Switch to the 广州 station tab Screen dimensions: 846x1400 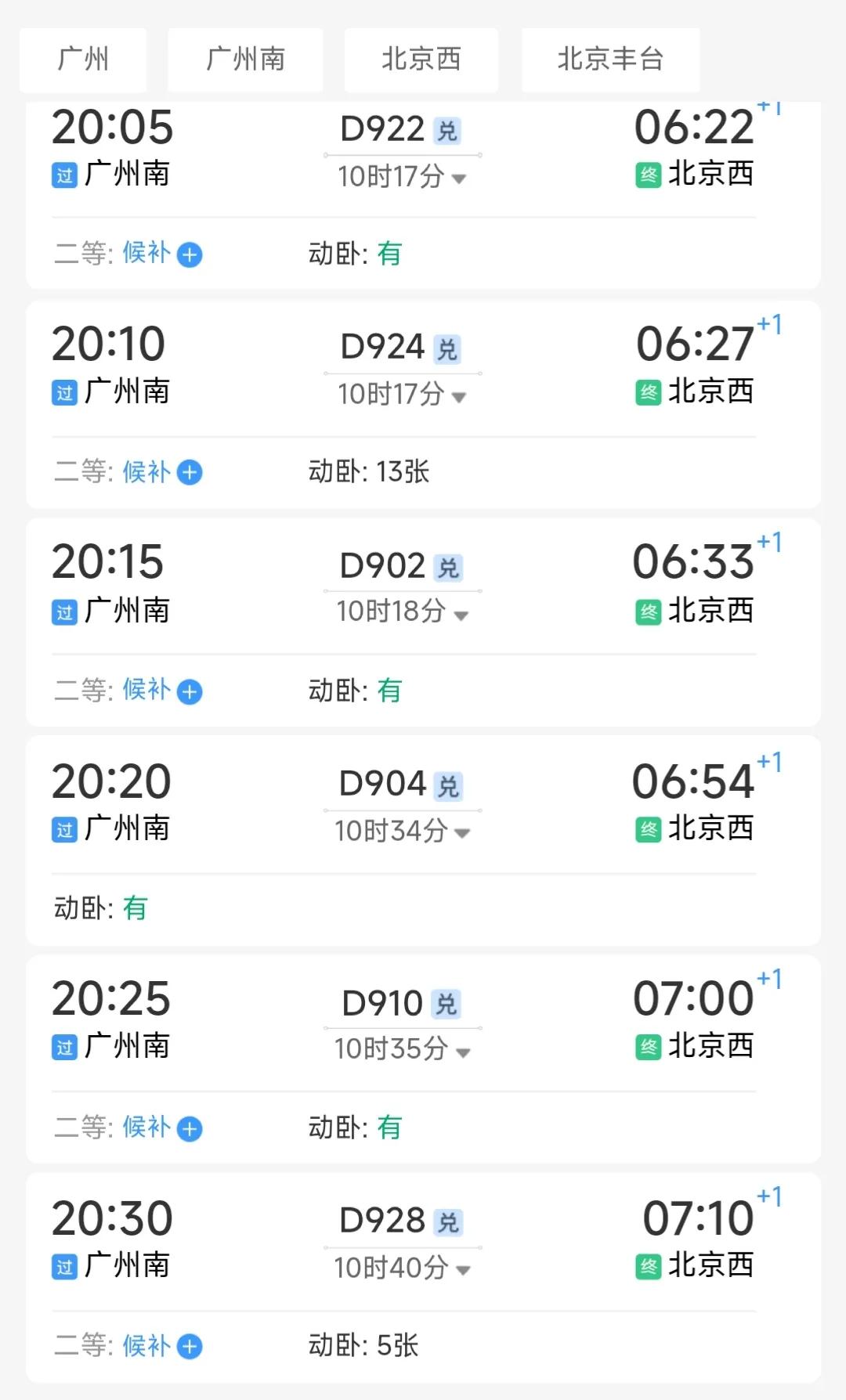click(x=83, y=60)
